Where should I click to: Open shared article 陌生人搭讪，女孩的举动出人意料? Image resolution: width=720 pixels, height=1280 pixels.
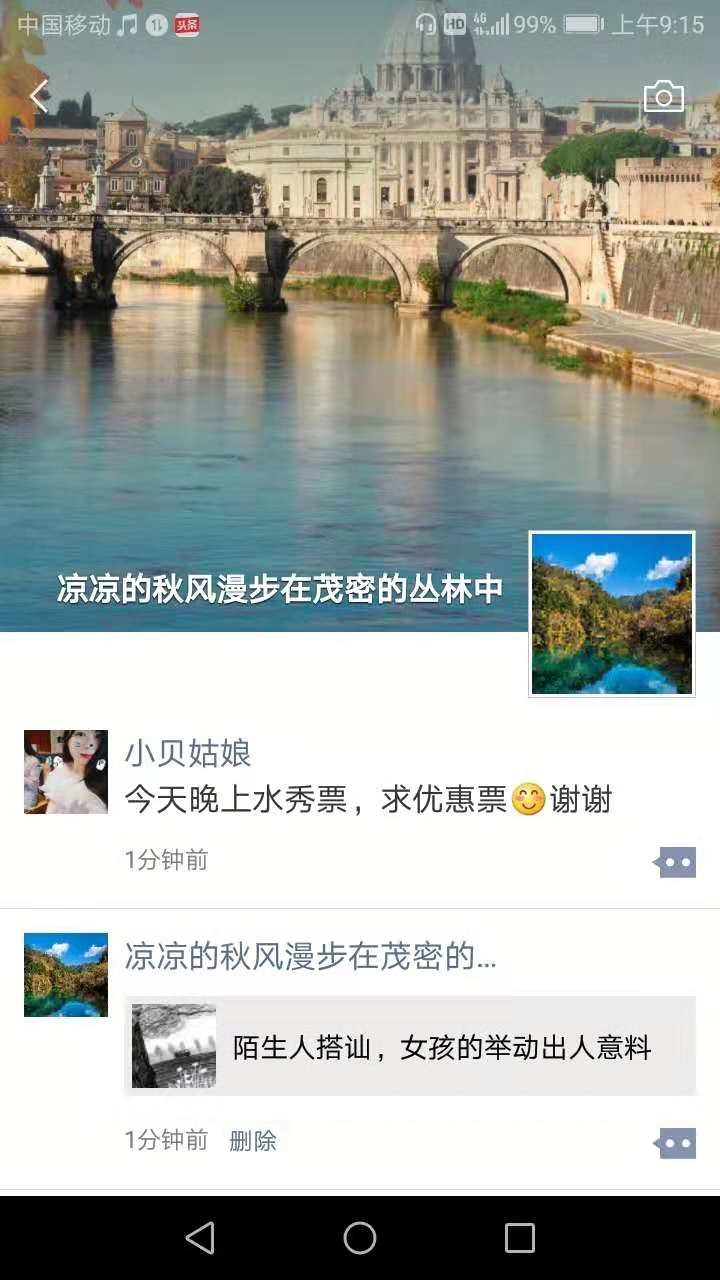click(x=409, y=1046)
